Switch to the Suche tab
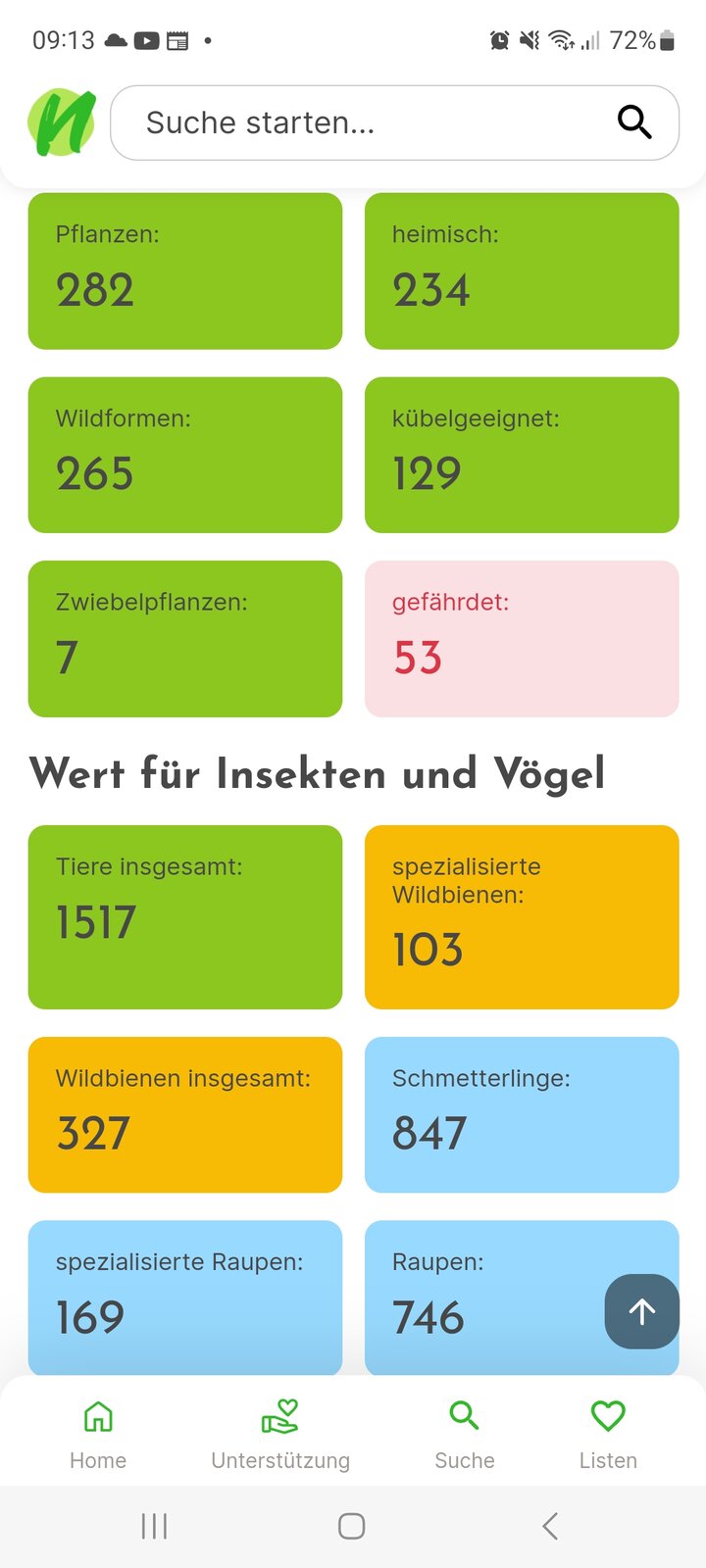The height and width of the screenshot is (1568, 706). [x=464, y=1432]
